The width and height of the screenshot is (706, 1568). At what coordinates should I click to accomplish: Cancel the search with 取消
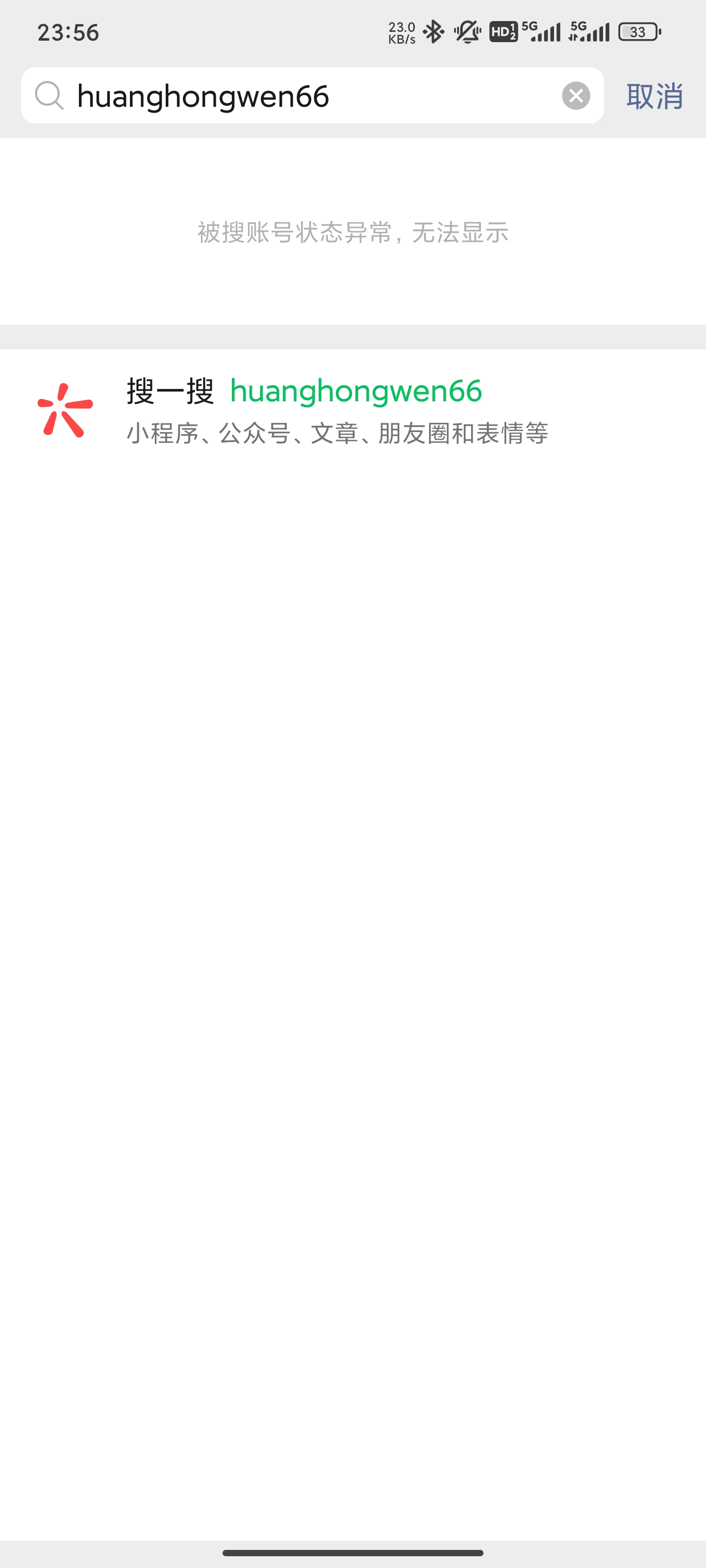(654, 96)
